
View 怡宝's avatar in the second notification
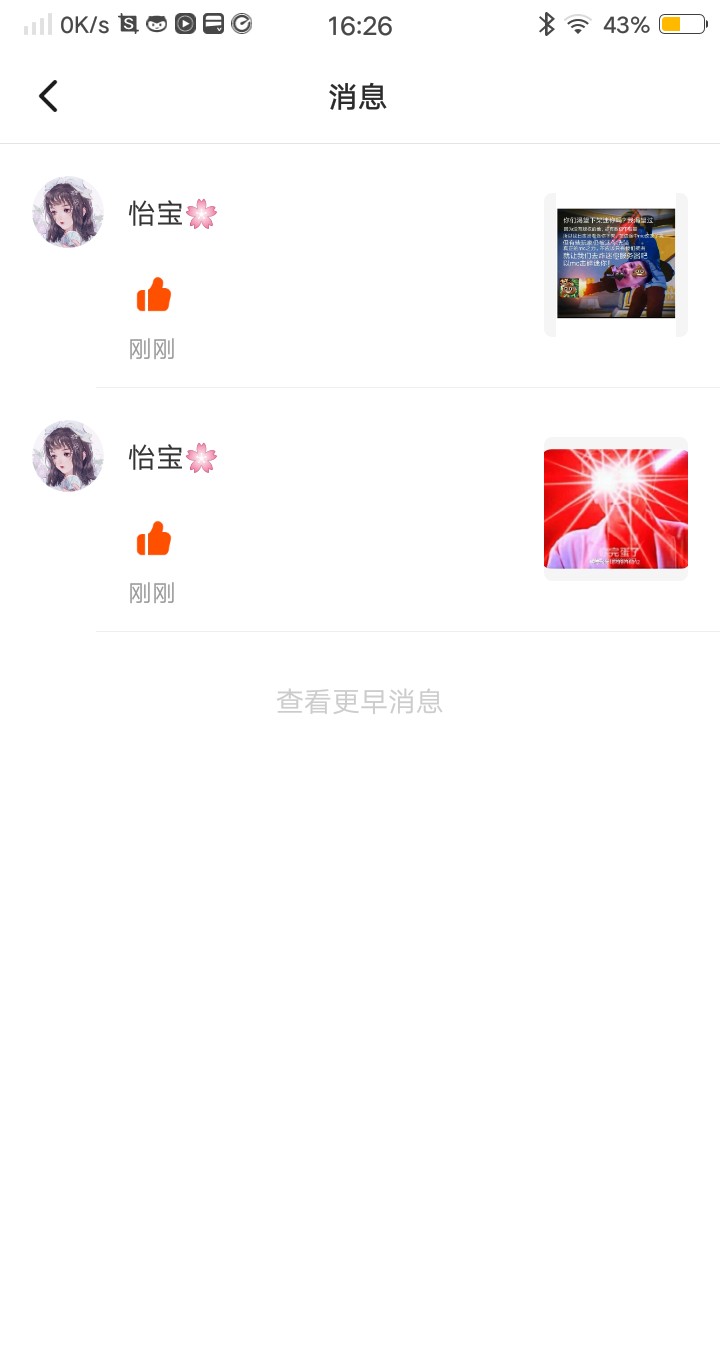pyautogui.click(x=68, y=456)
